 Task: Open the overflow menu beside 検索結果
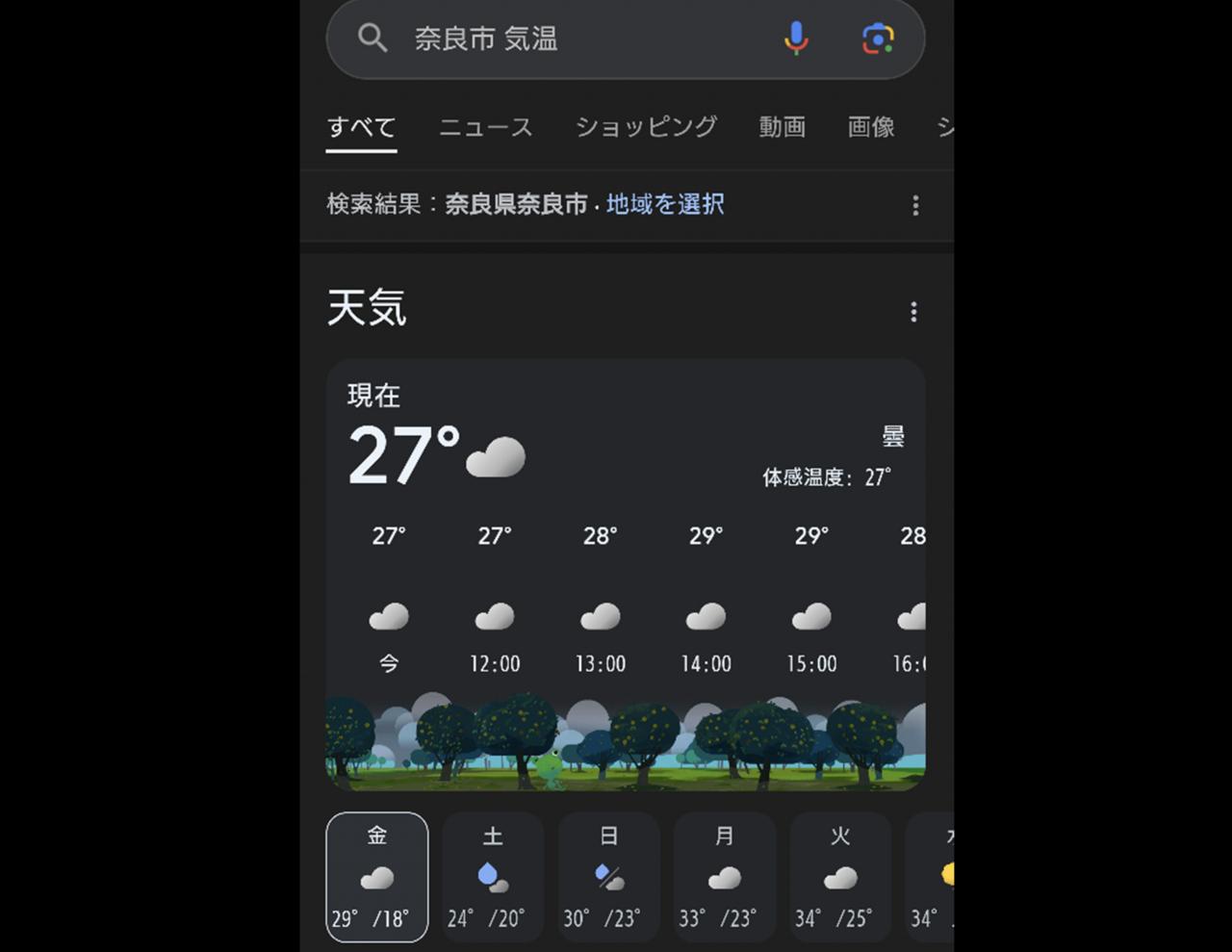[x=915, y=205]
